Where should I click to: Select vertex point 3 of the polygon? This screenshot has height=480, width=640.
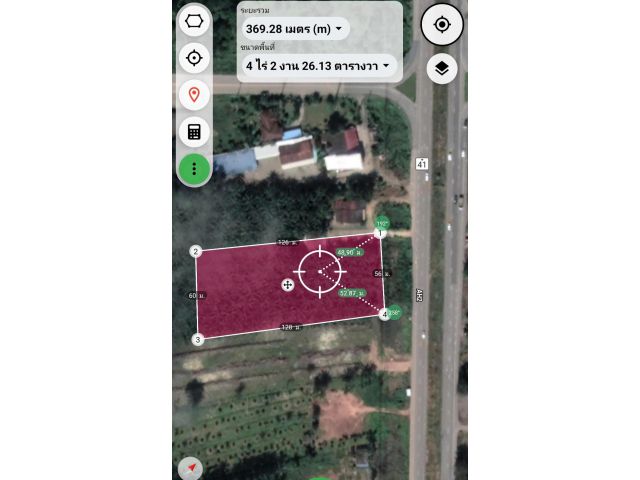(x=198, y=339)
